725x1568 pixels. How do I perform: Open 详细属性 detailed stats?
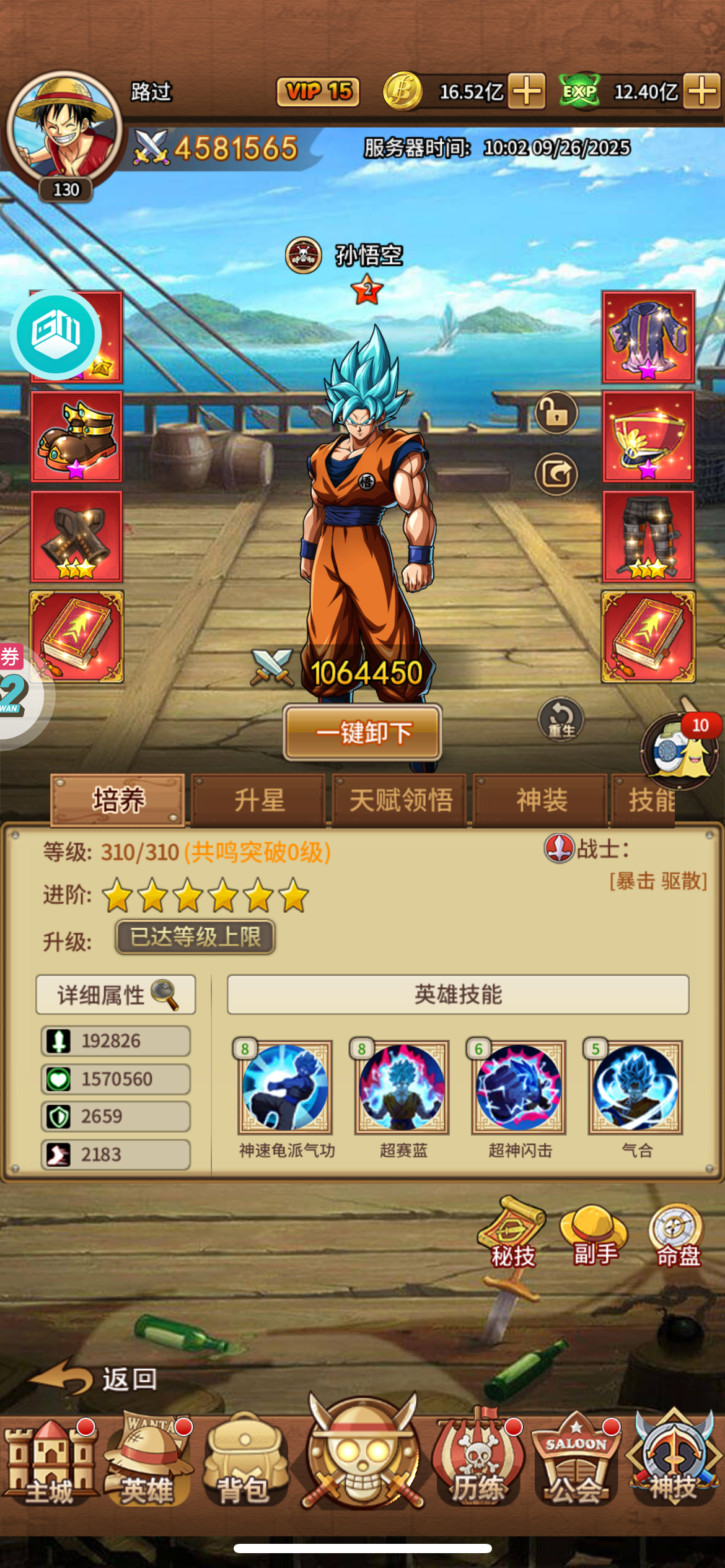click(116, 995)
